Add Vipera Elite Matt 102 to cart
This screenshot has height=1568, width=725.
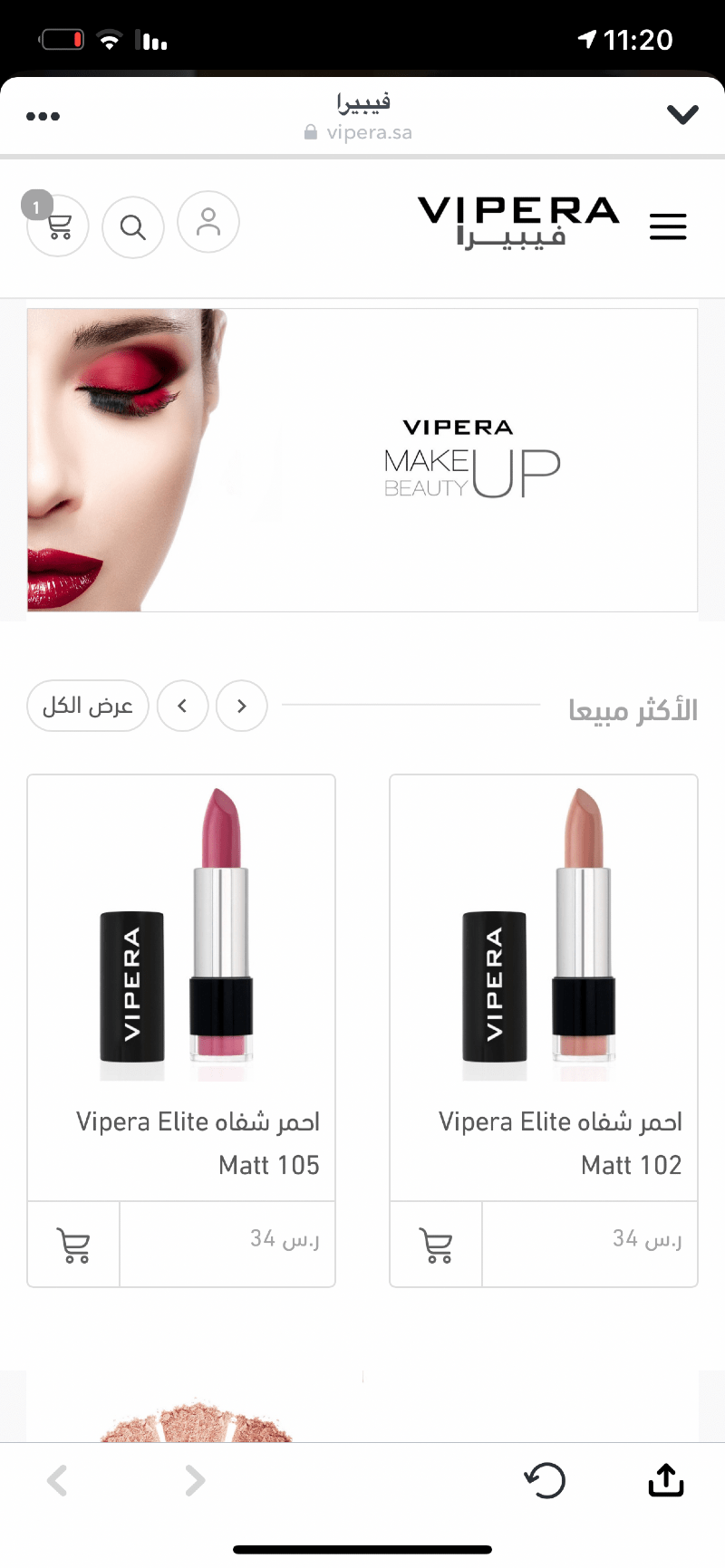[x=436, y=1245]
